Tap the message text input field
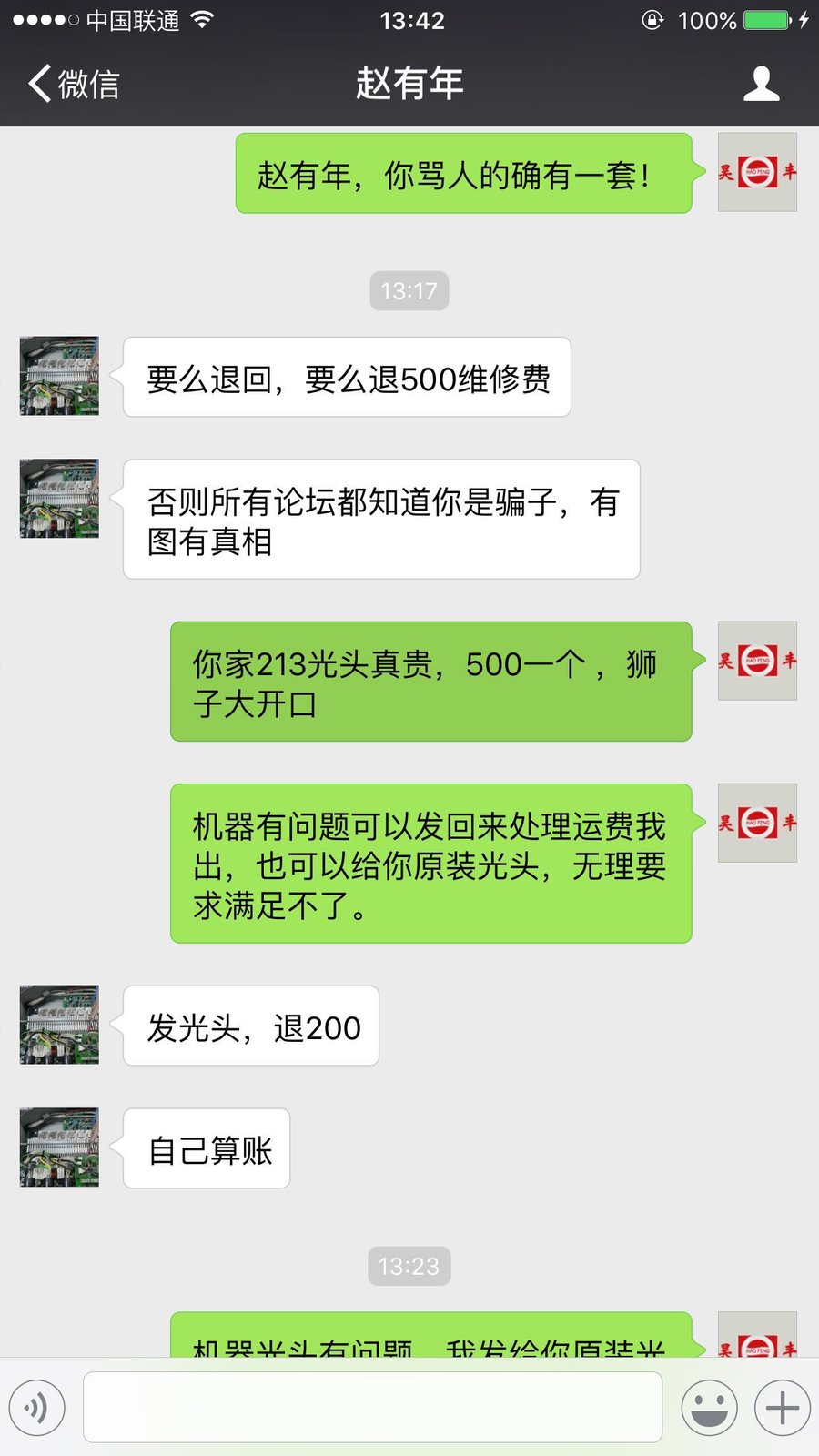Viewport: 819px width, 1456px height. click(x=371, y=1407)
